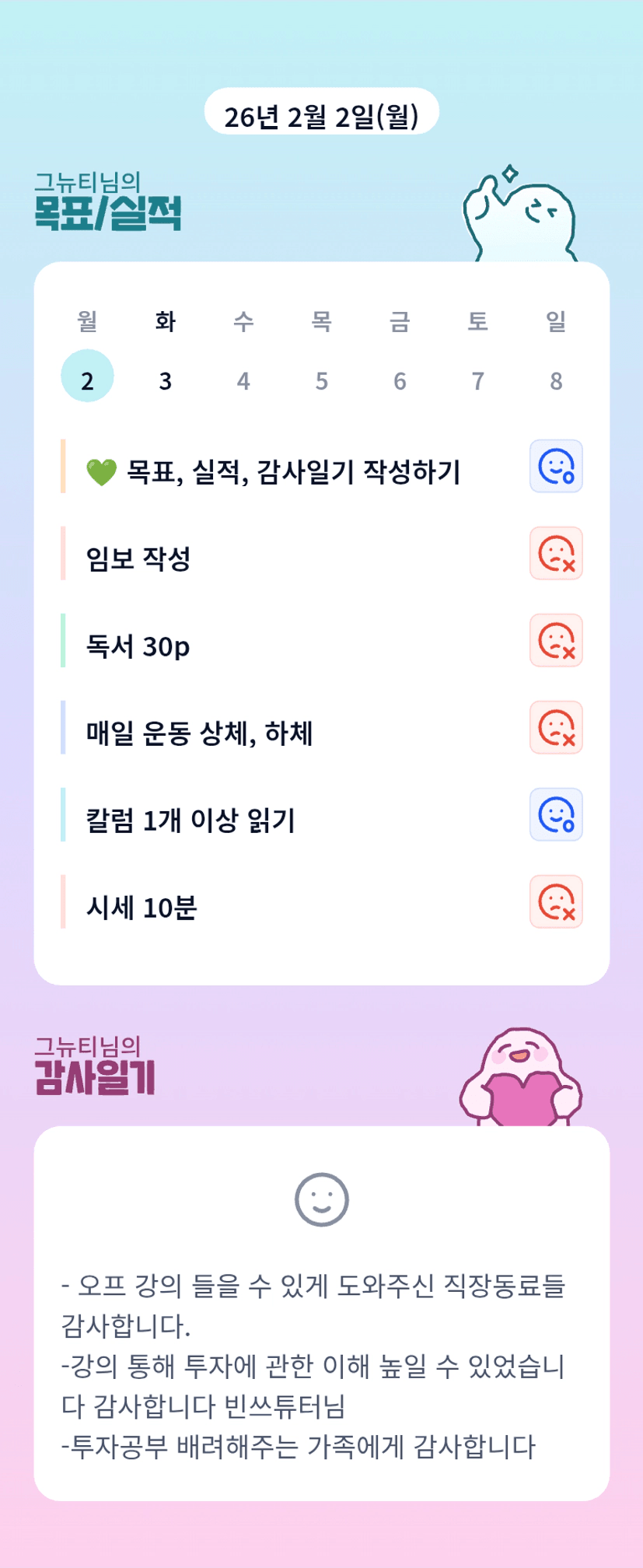Tap the smiley status for 칼럼 1개 이상 읽기

point(556,814)
